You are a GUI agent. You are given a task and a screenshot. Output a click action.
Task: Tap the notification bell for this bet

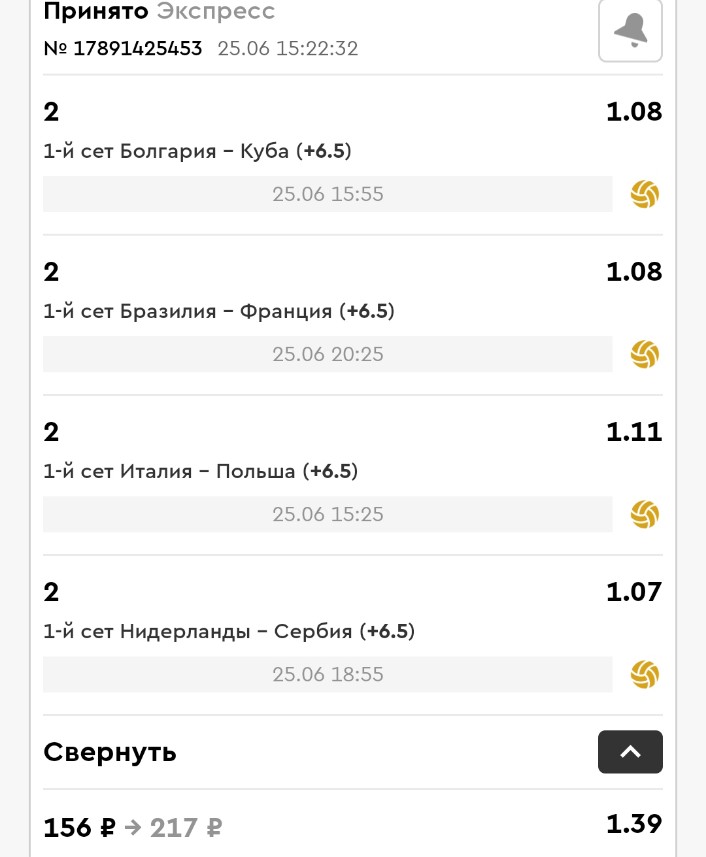pyautogui.click(x=630, y=31)
